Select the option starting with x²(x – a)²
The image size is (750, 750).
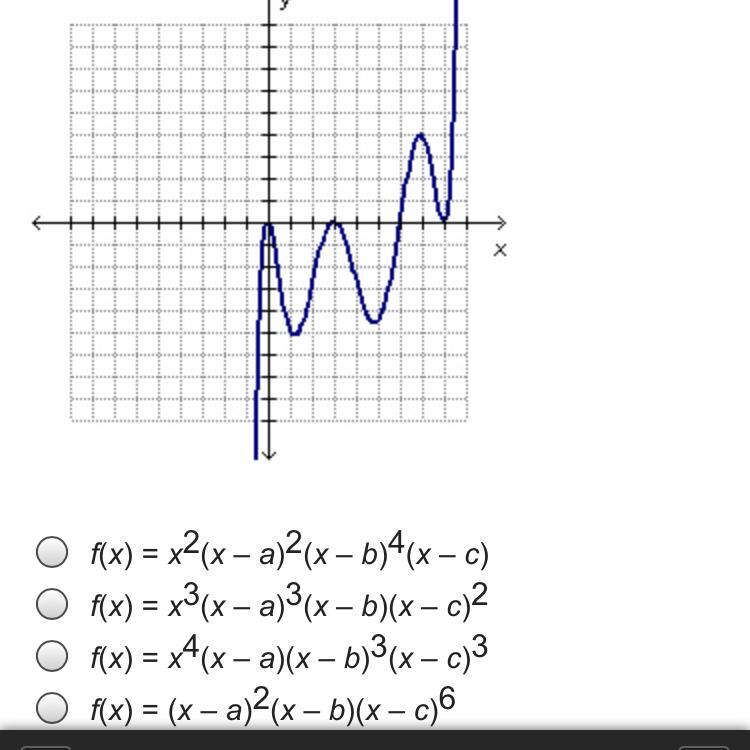(x=52, y=551)
